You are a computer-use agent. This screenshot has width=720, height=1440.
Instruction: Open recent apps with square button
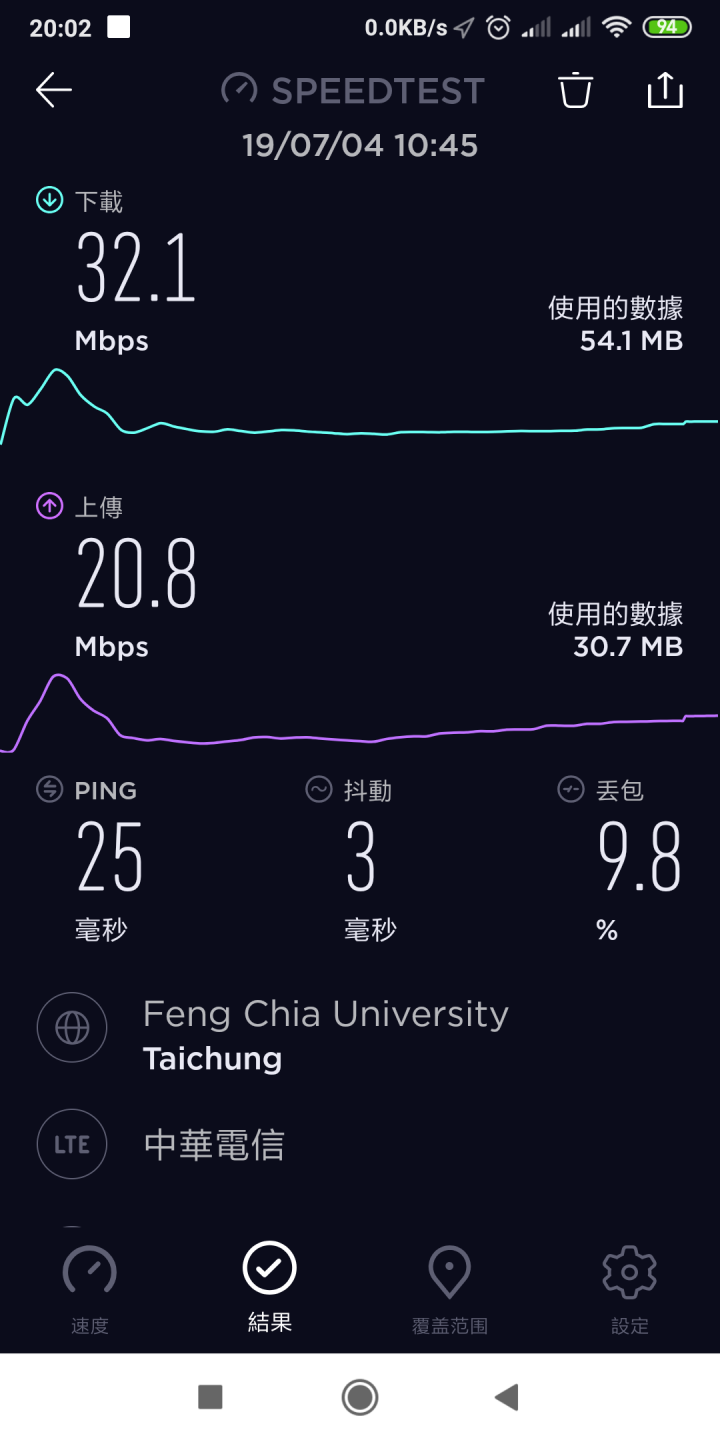pos(210,1397)
